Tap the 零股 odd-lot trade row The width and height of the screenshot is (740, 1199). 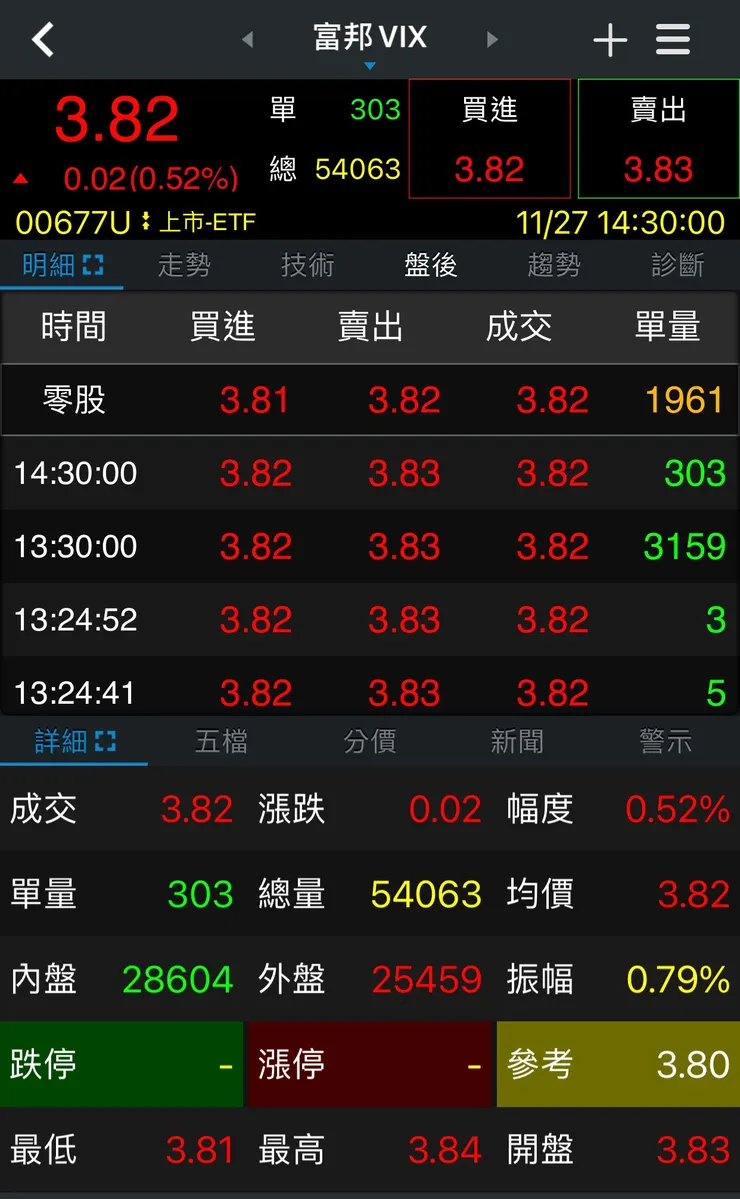pyautogui.click(x=370, y=399)
